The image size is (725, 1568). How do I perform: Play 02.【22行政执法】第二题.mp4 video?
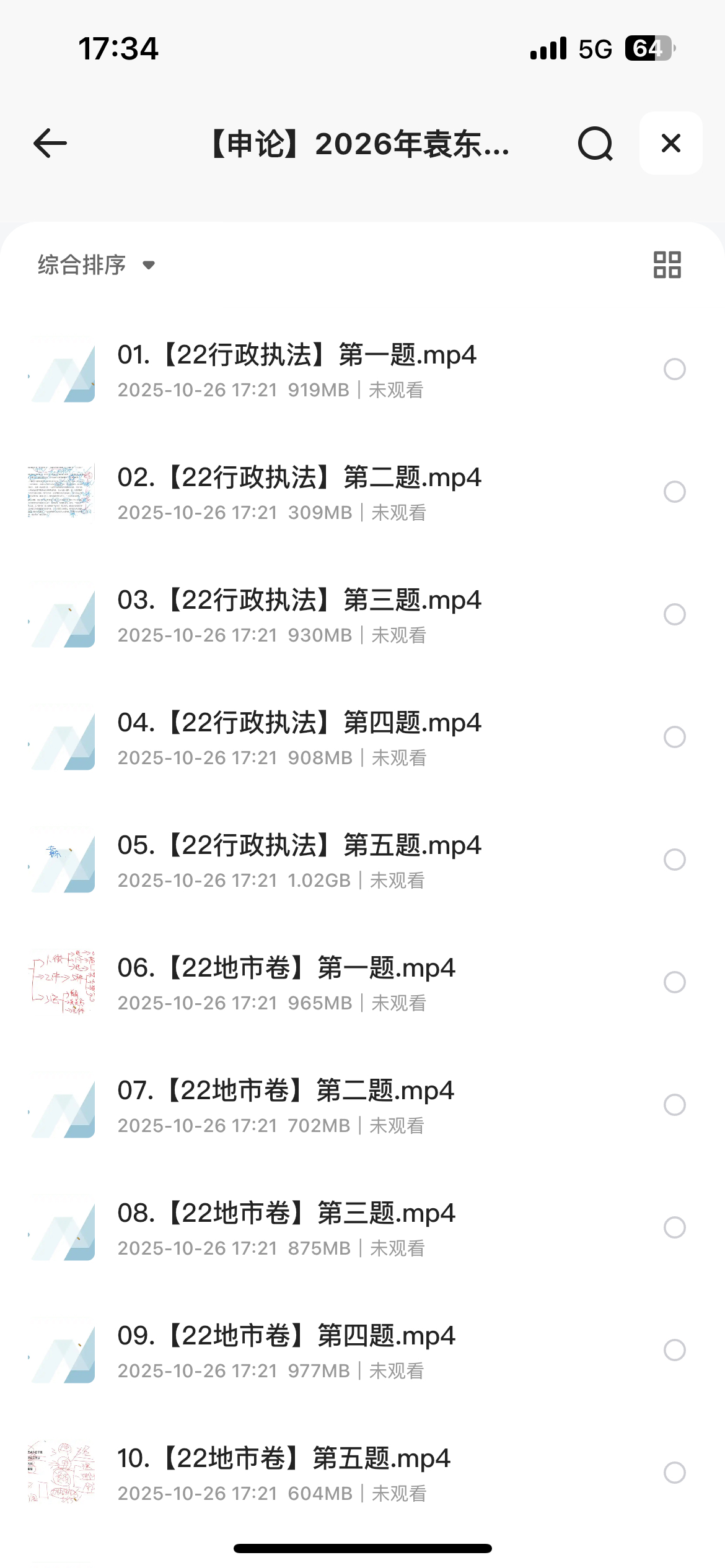[299, 478]
